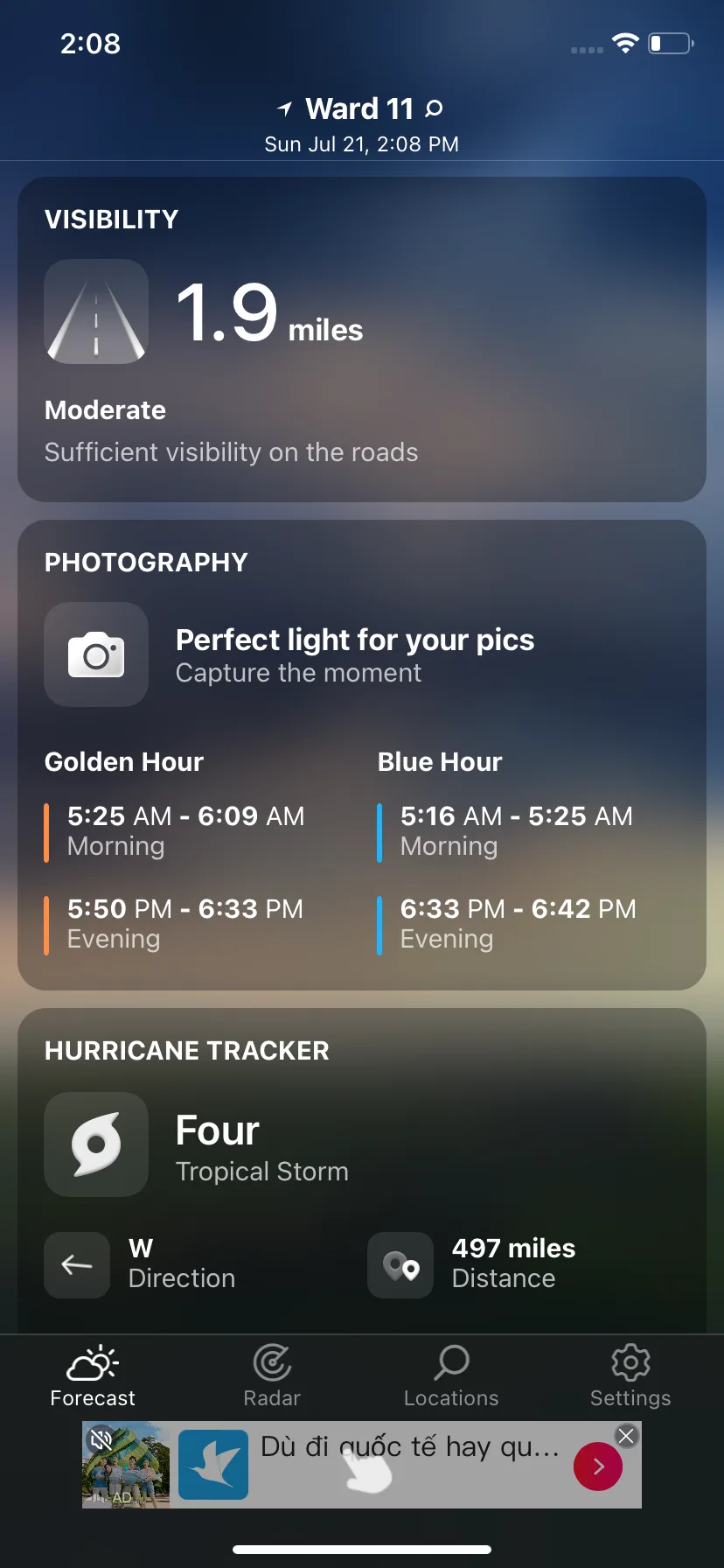Unmute the ad video
The image size is (724, 1568).
[x=101, y=1439]
